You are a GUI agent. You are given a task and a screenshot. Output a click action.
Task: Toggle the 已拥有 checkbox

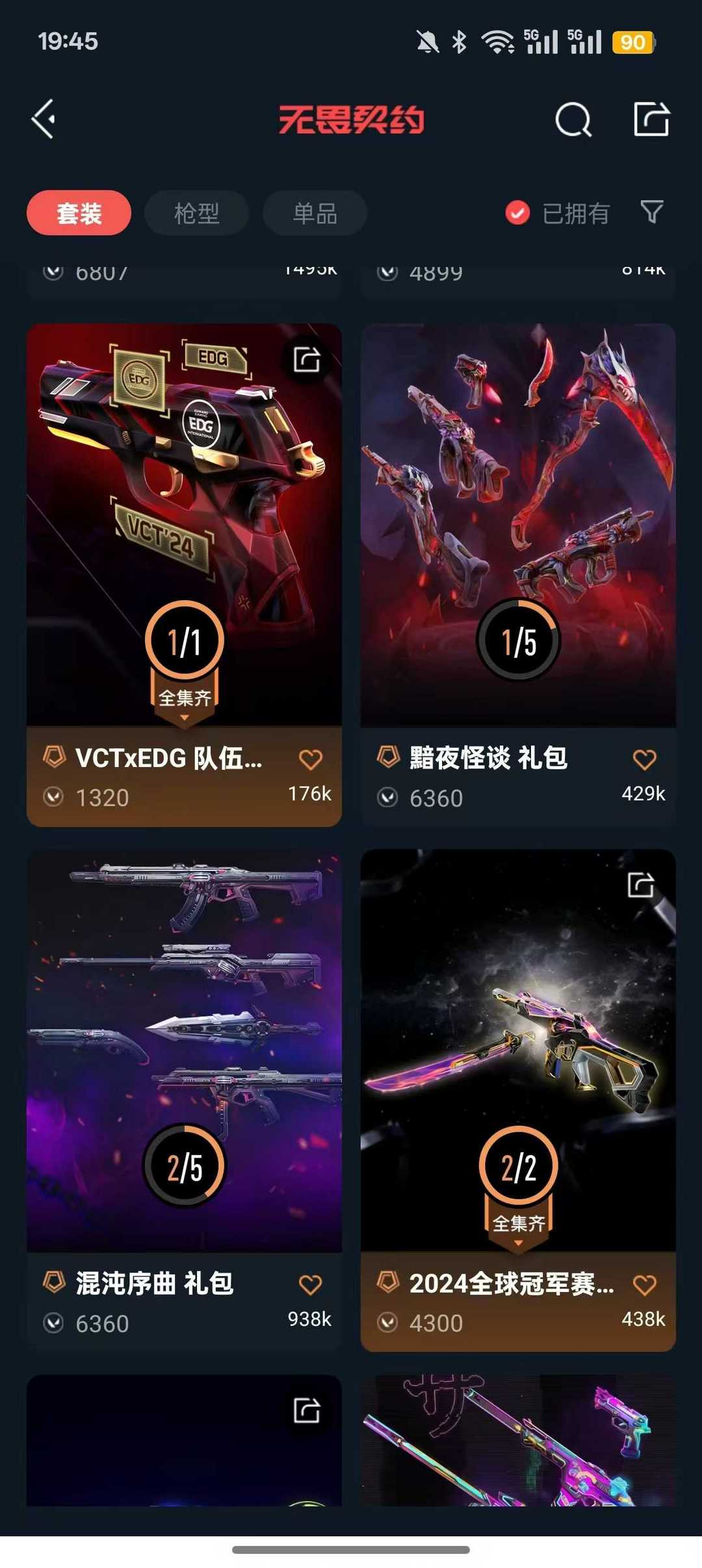(518, 213)
